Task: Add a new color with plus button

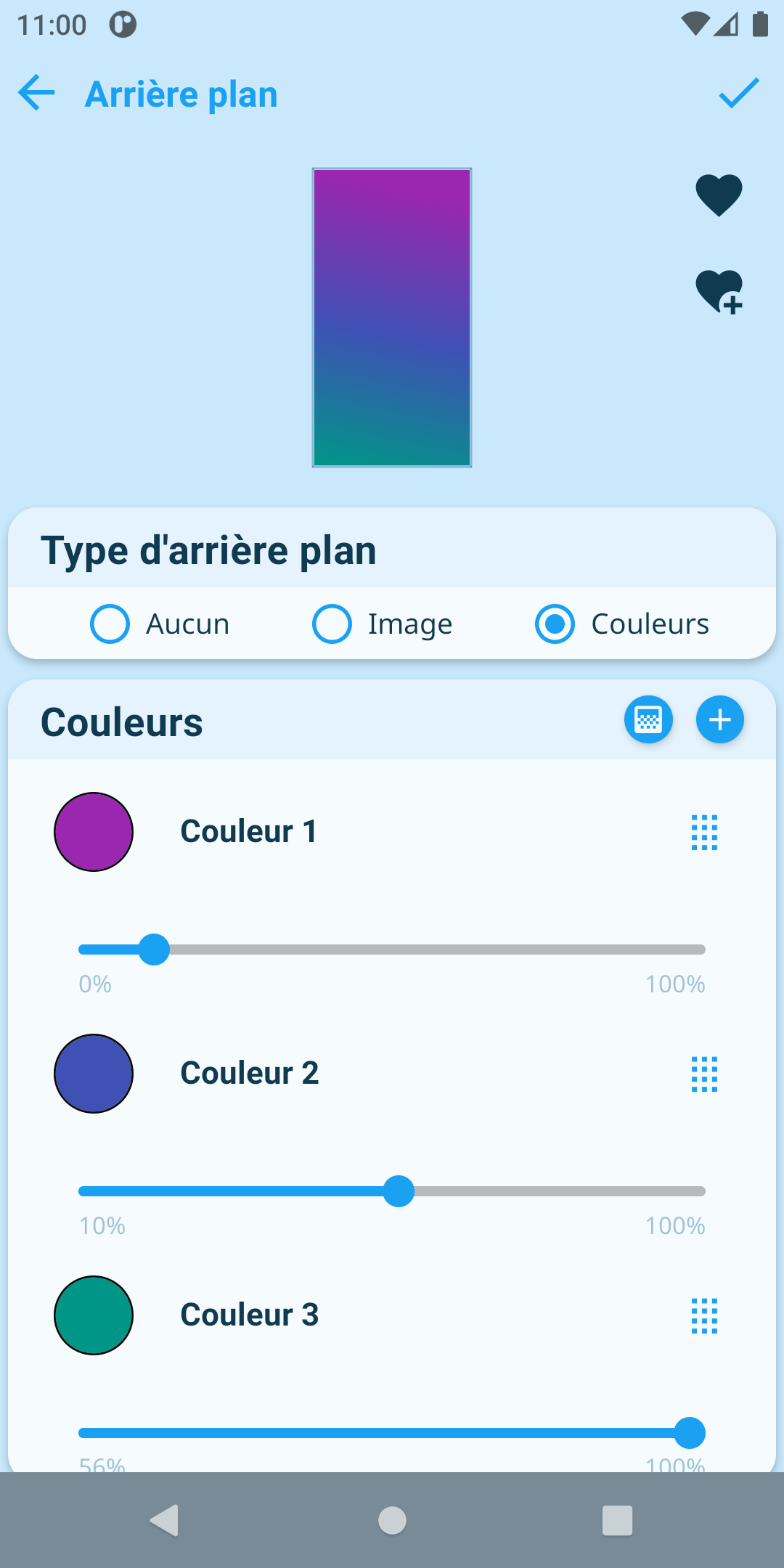Action: point(719,720)
